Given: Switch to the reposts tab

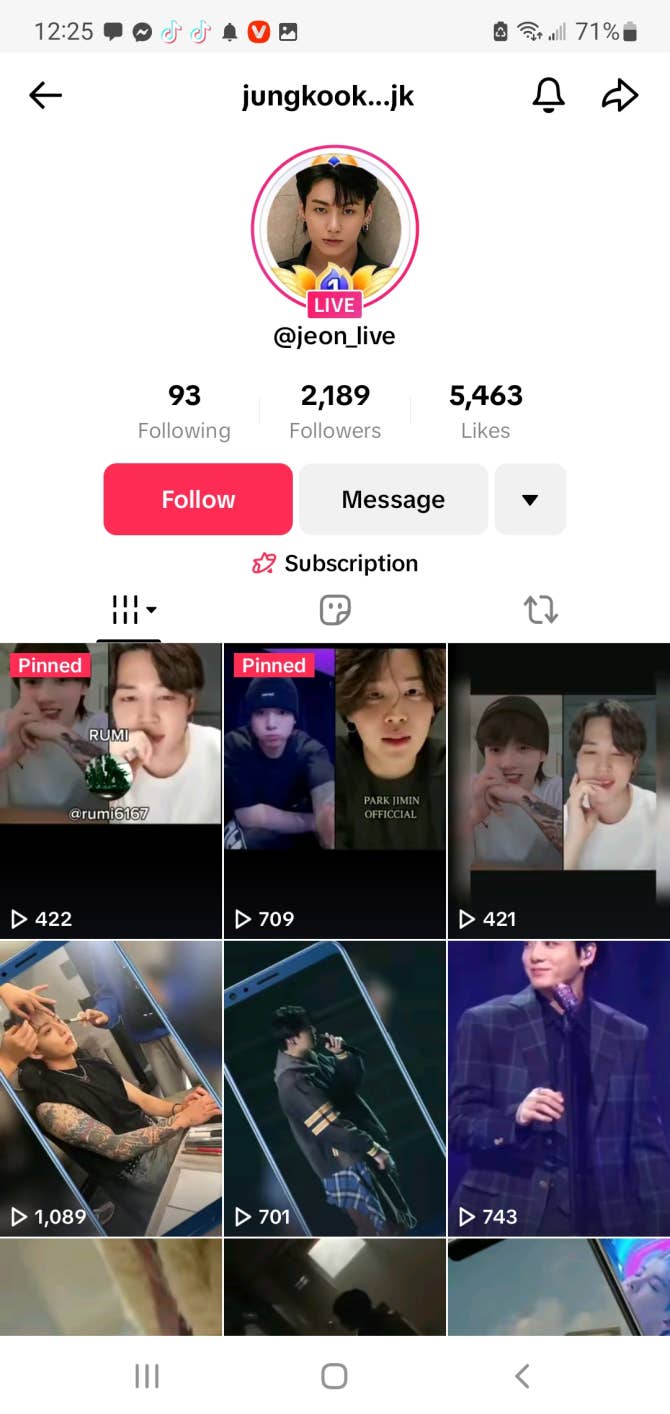Looking at the screenshot, I should (541, 610).
